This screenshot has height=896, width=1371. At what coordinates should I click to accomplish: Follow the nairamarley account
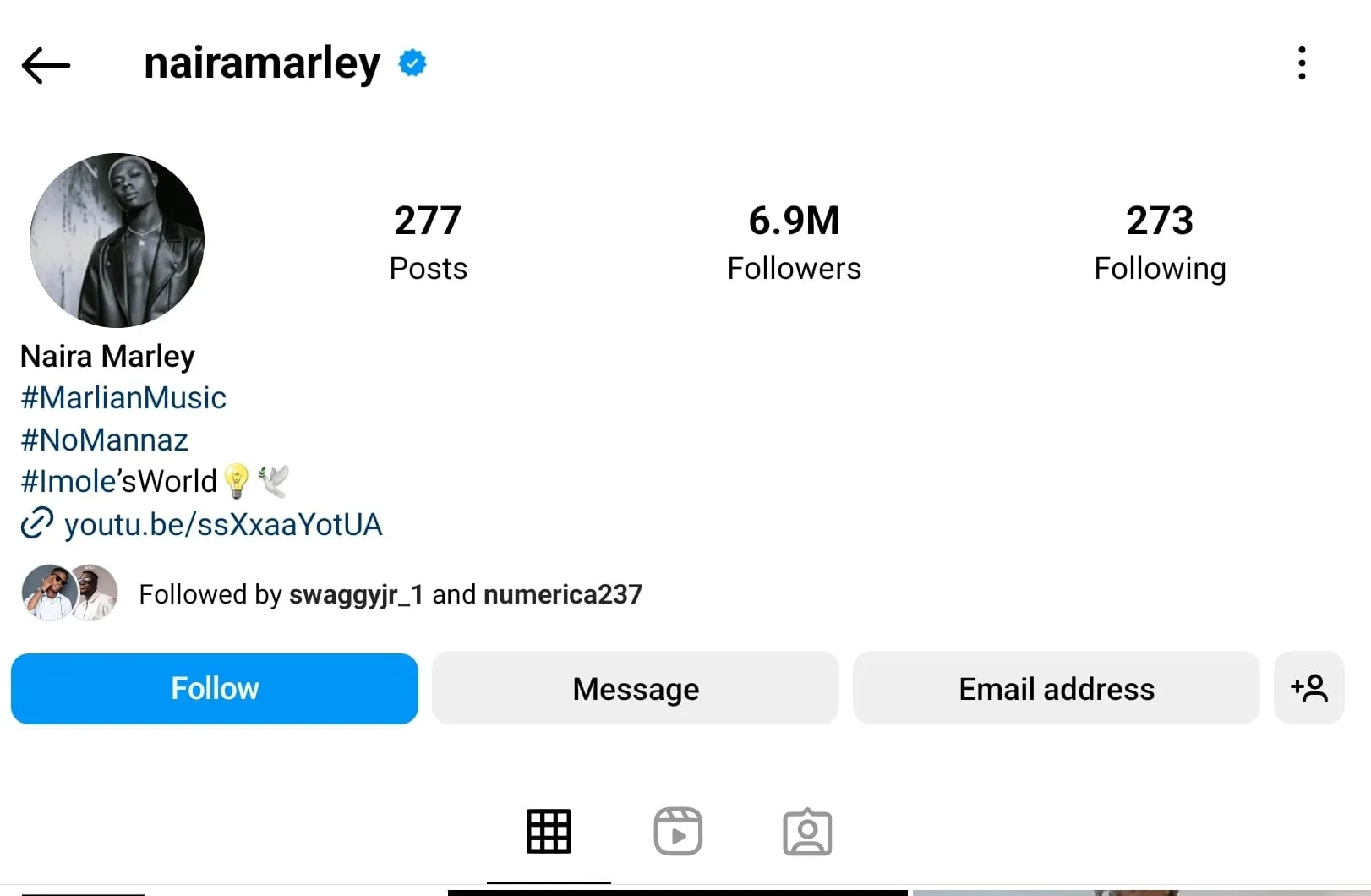pos(215,688)
